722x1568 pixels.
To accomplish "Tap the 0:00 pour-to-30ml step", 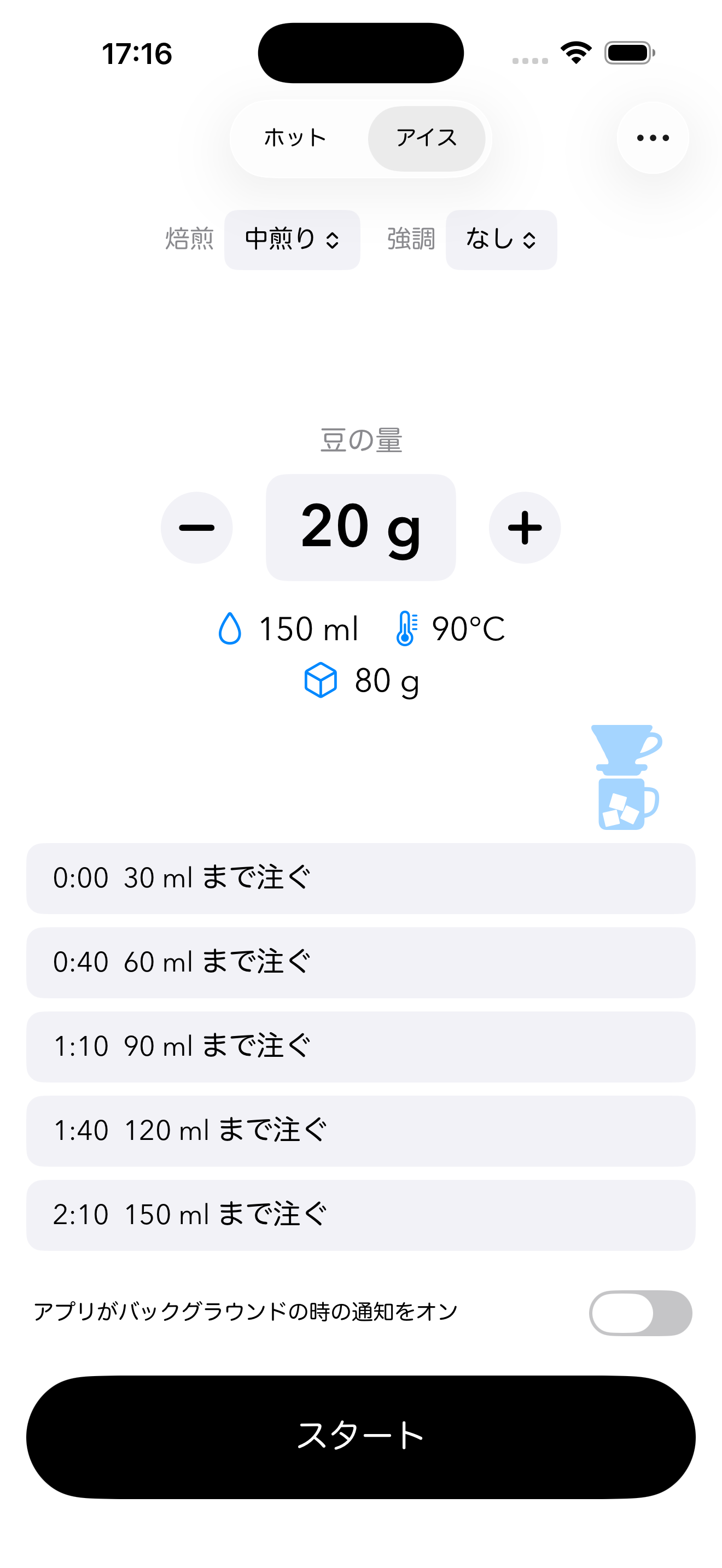I will [360, 877].
